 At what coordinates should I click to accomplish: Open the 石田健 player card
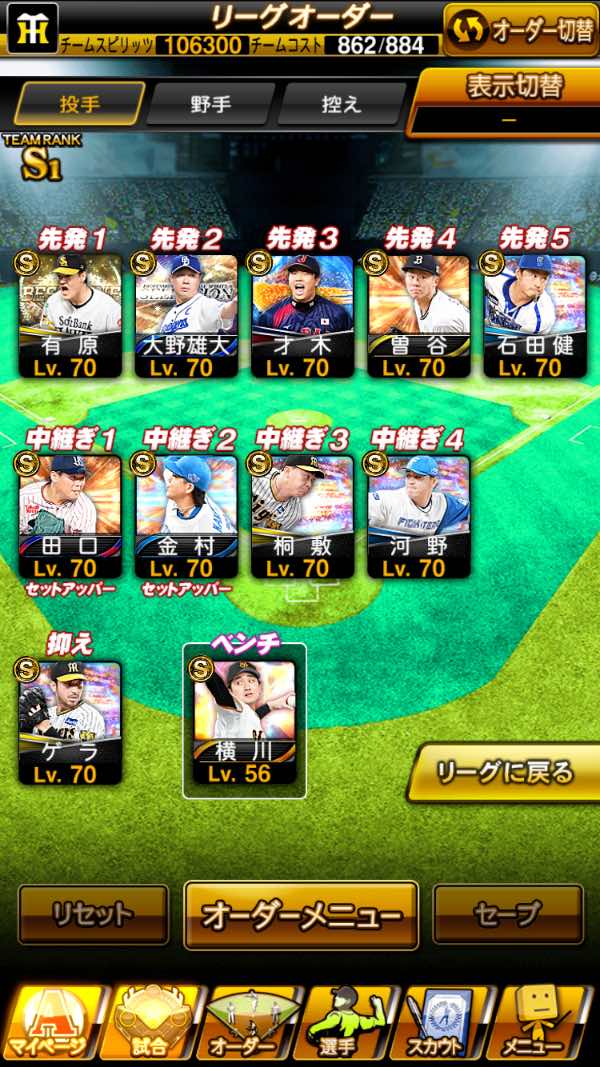point(535,316)
